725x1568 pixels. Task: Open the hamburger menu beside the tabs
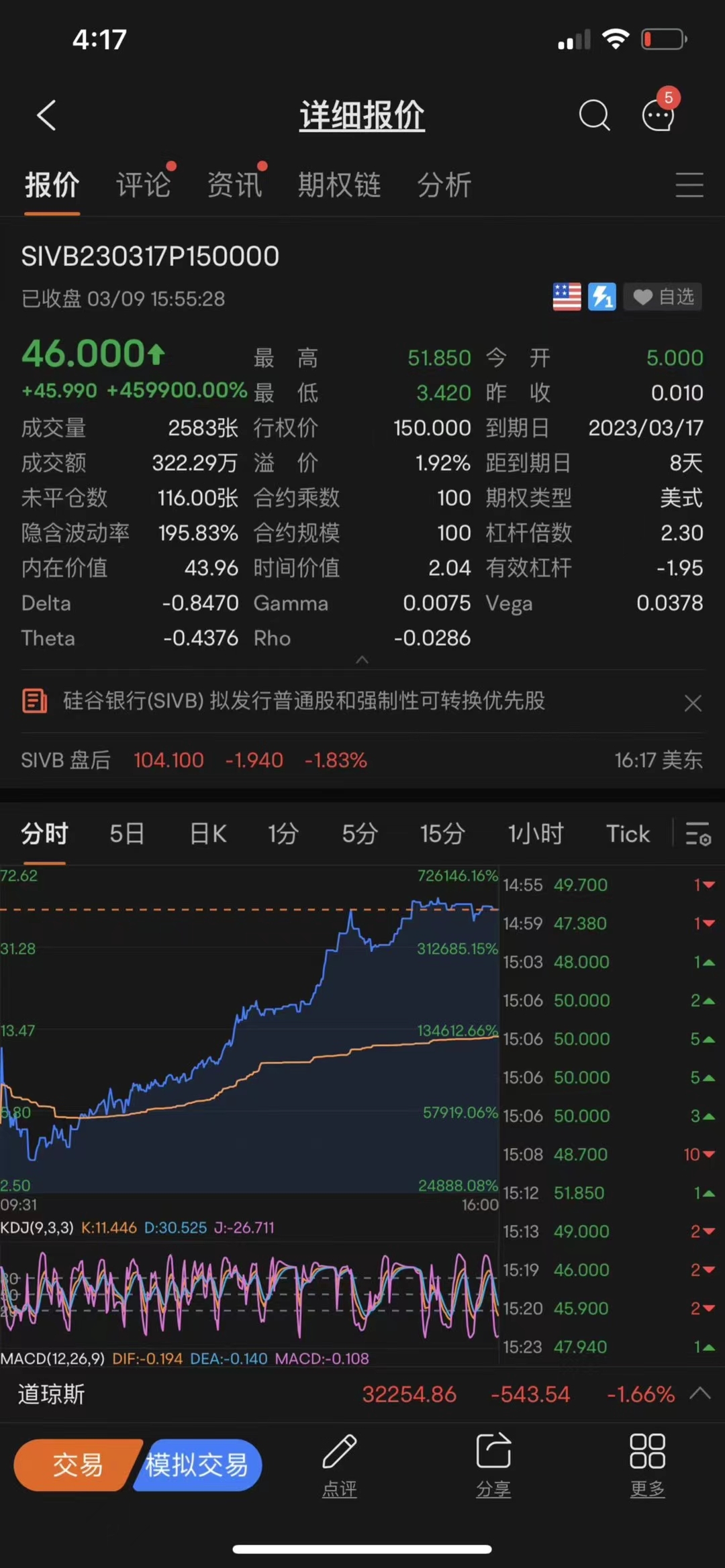click(x=689, y=185)
